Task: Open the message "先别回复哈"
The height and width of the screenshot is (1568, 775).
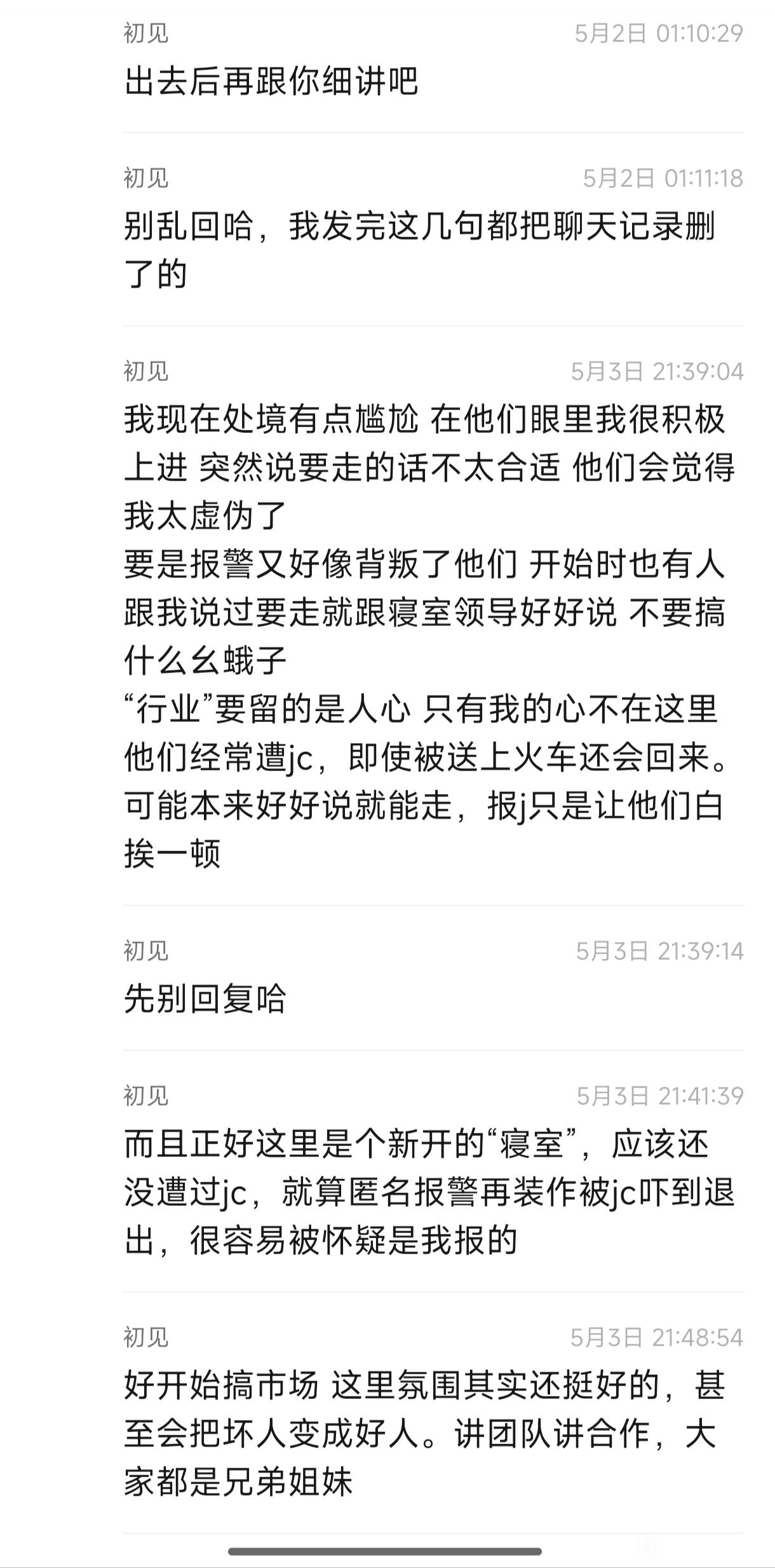Action: pos(205,999)
